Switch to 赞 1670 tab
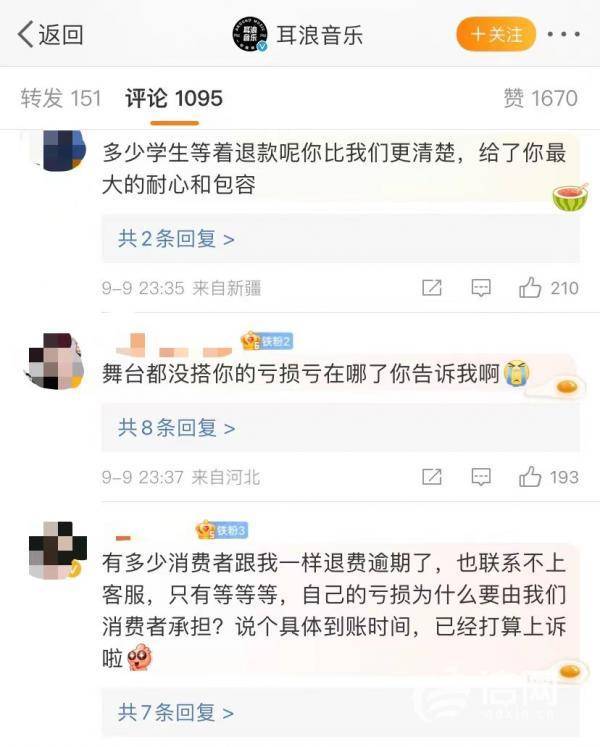The image size is (600, 747). coord(540,98)
